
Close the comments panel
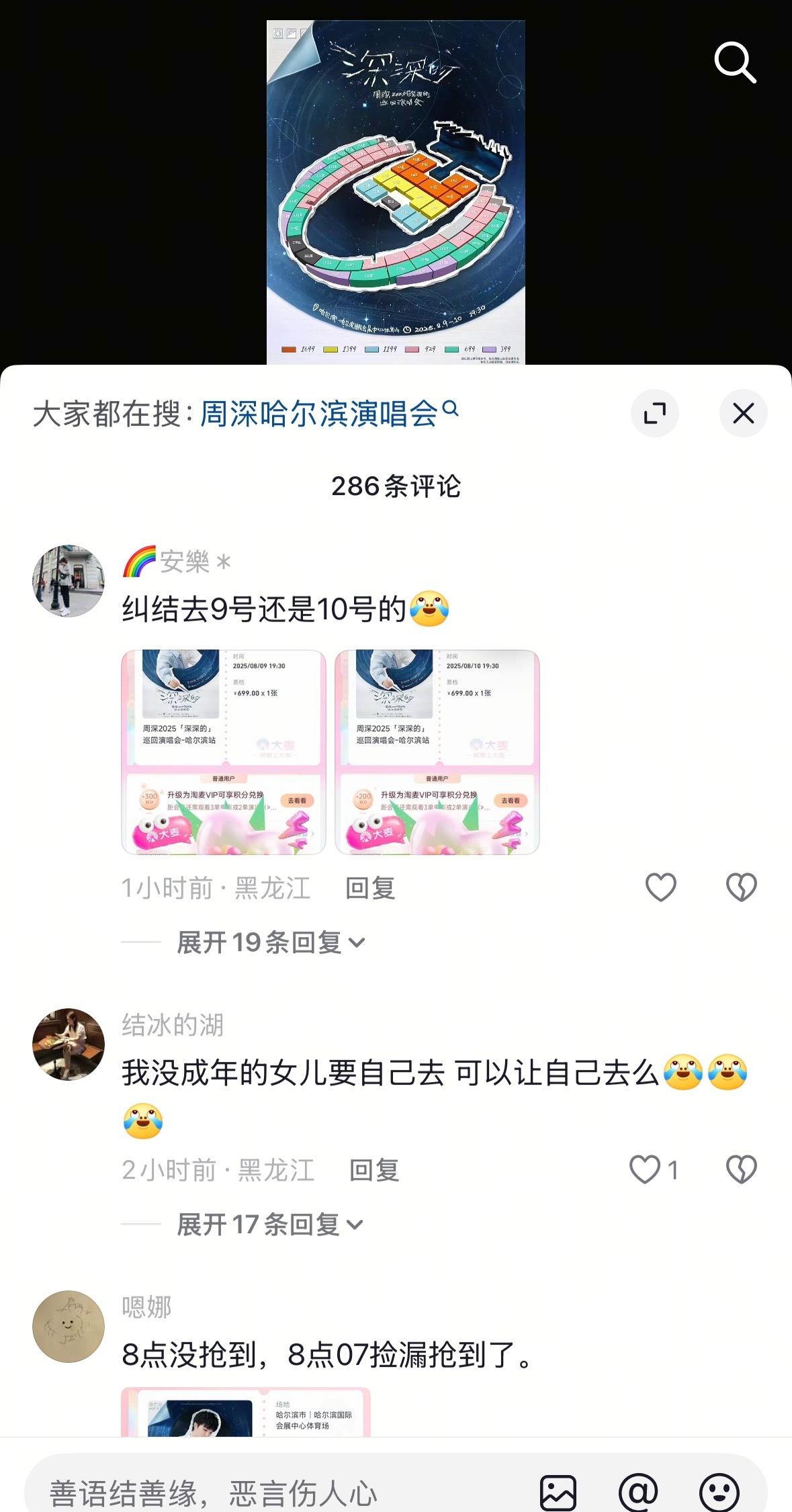[x=743, y=413]
